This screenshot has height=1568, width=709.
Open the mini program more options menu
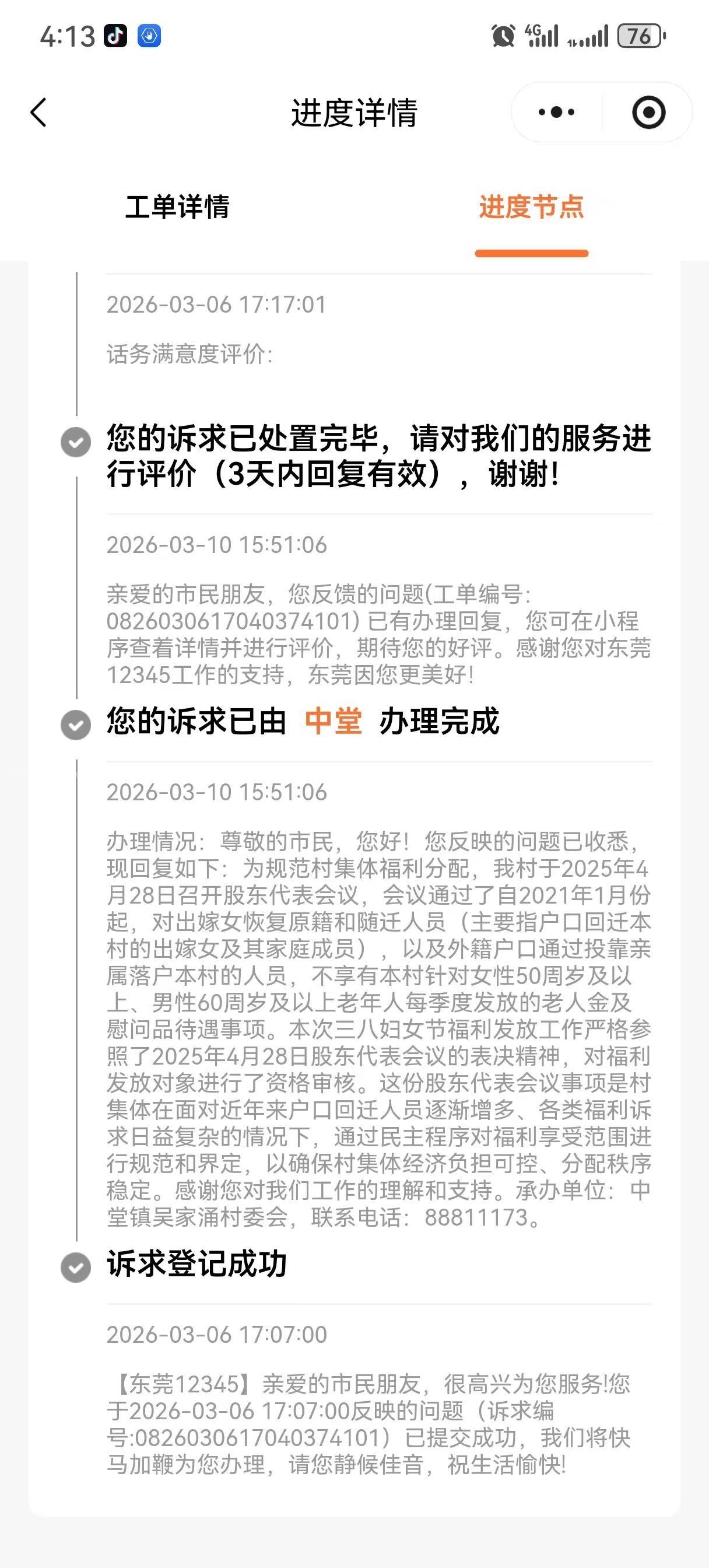(556, 113)
